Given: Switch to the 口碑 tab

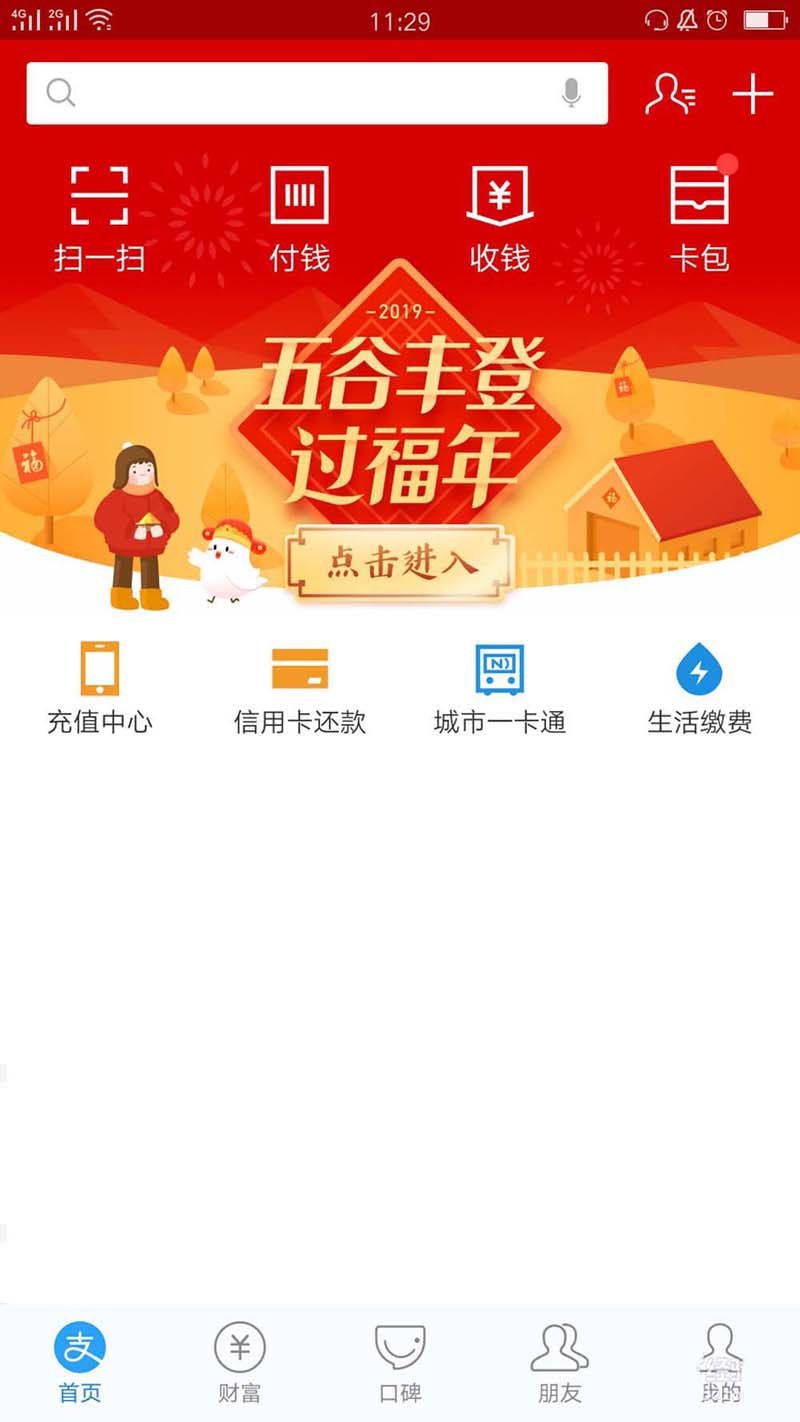Looking at the screenshot, I should click(400, 1362).
